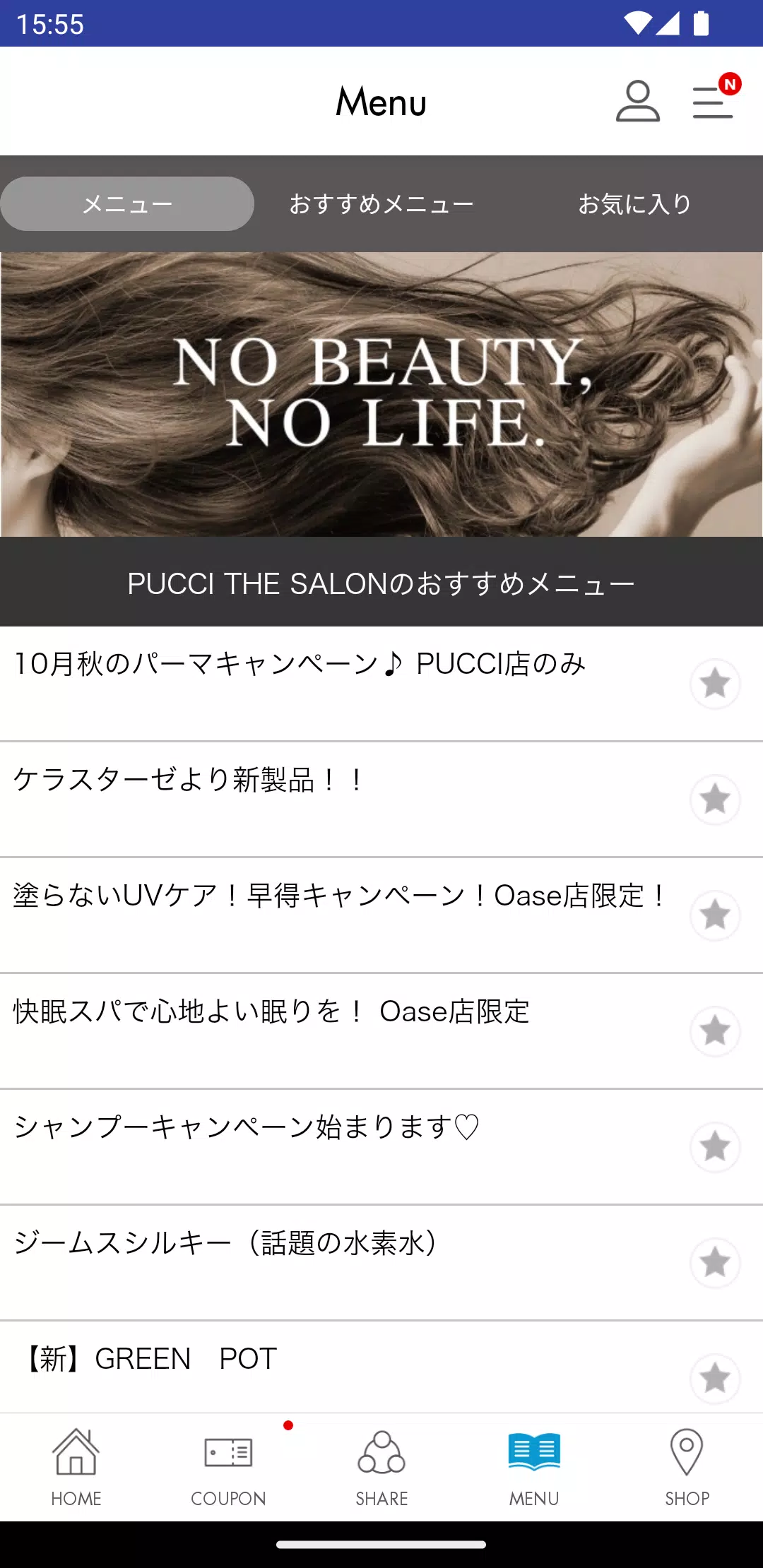
Task: Open the user profile icon
Action: (x=637, y=101)
